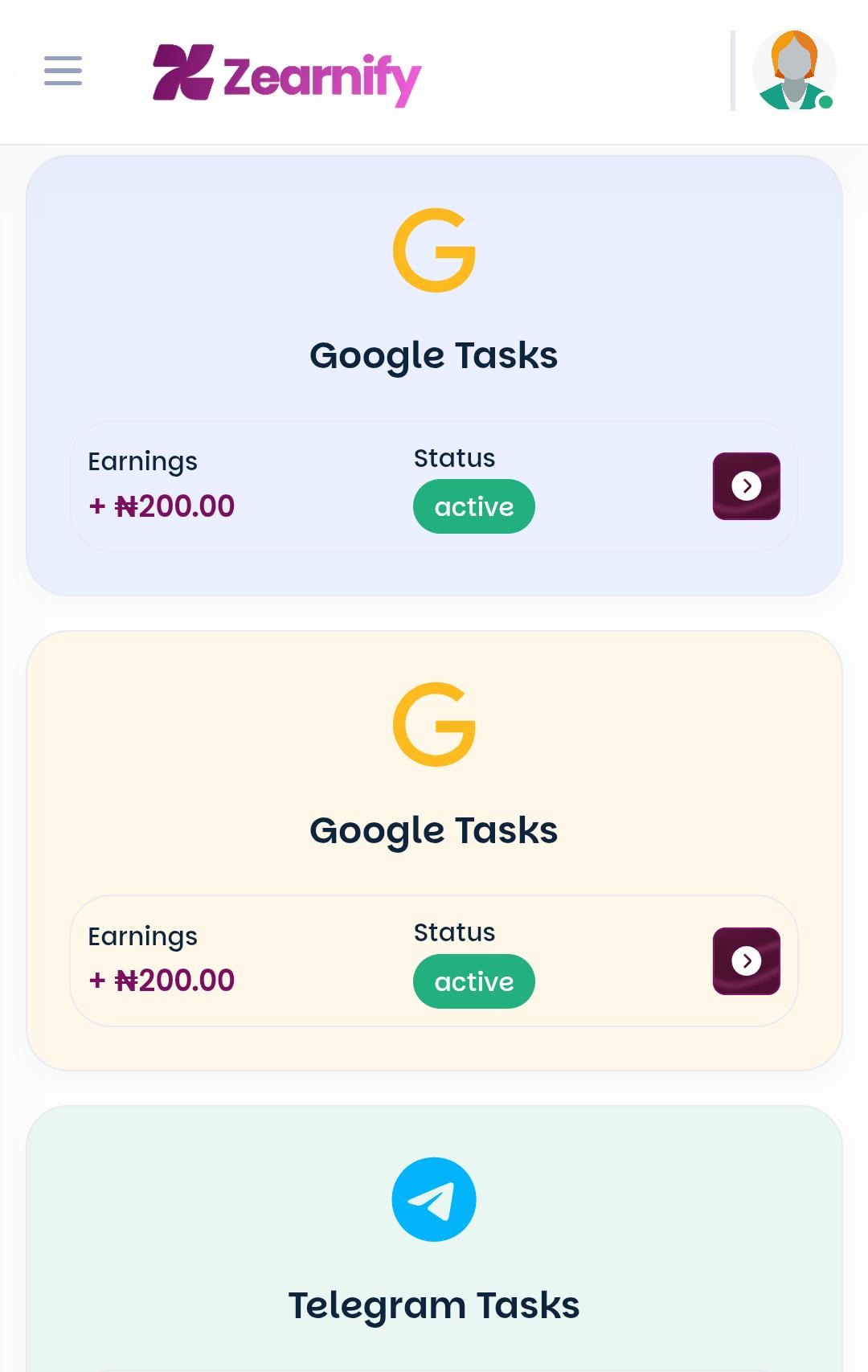Select the Telegram icon
This screenshot has width=868, height=1372.
(433, 1198)
